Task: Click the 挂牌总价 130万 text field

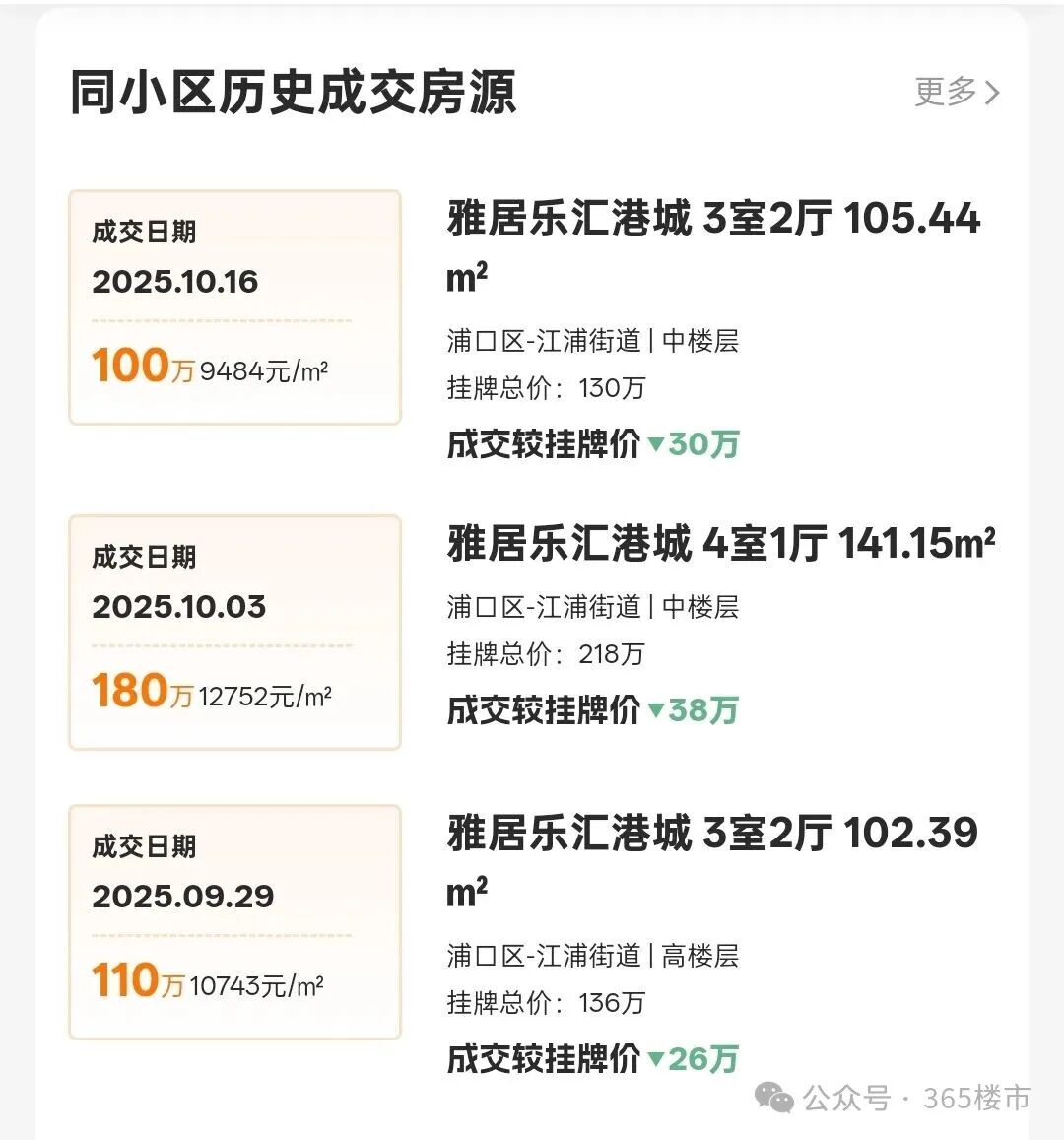Action: coord(544,388)
